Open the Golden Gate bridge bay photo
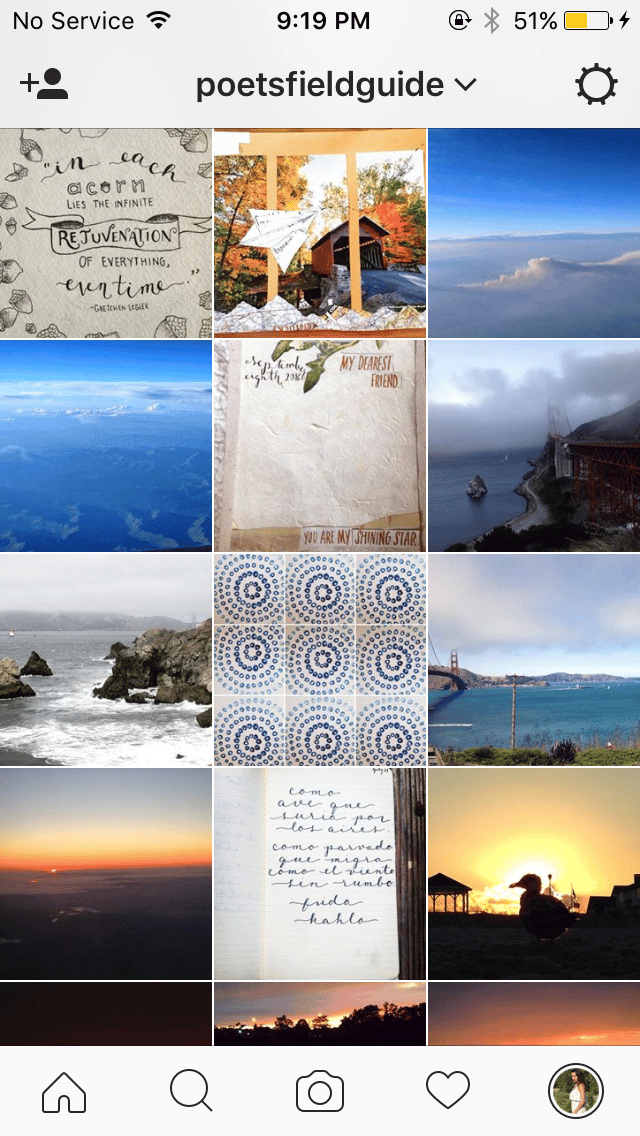 pos(534,660)
